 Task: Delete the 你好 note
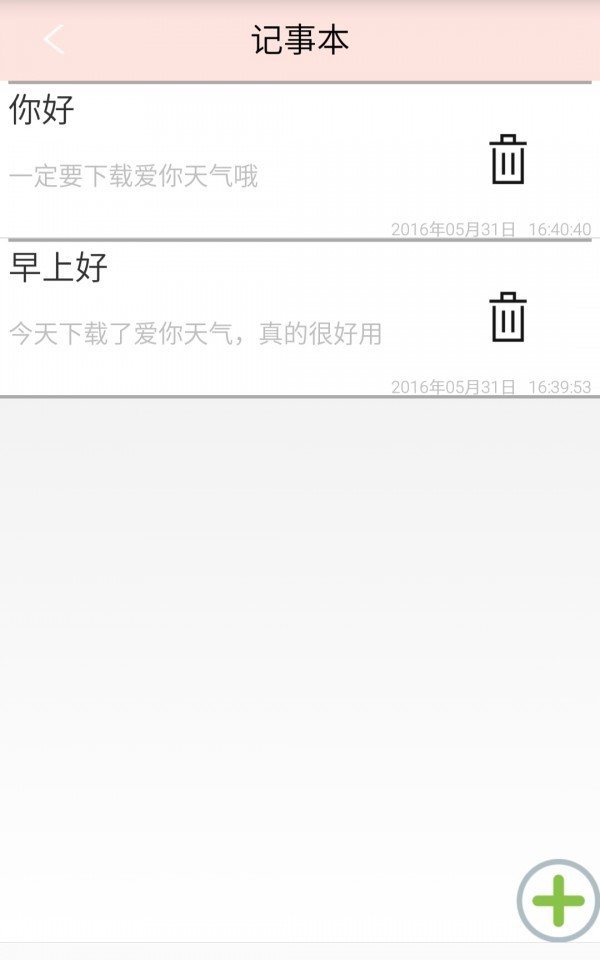click(x=508, y=160)
